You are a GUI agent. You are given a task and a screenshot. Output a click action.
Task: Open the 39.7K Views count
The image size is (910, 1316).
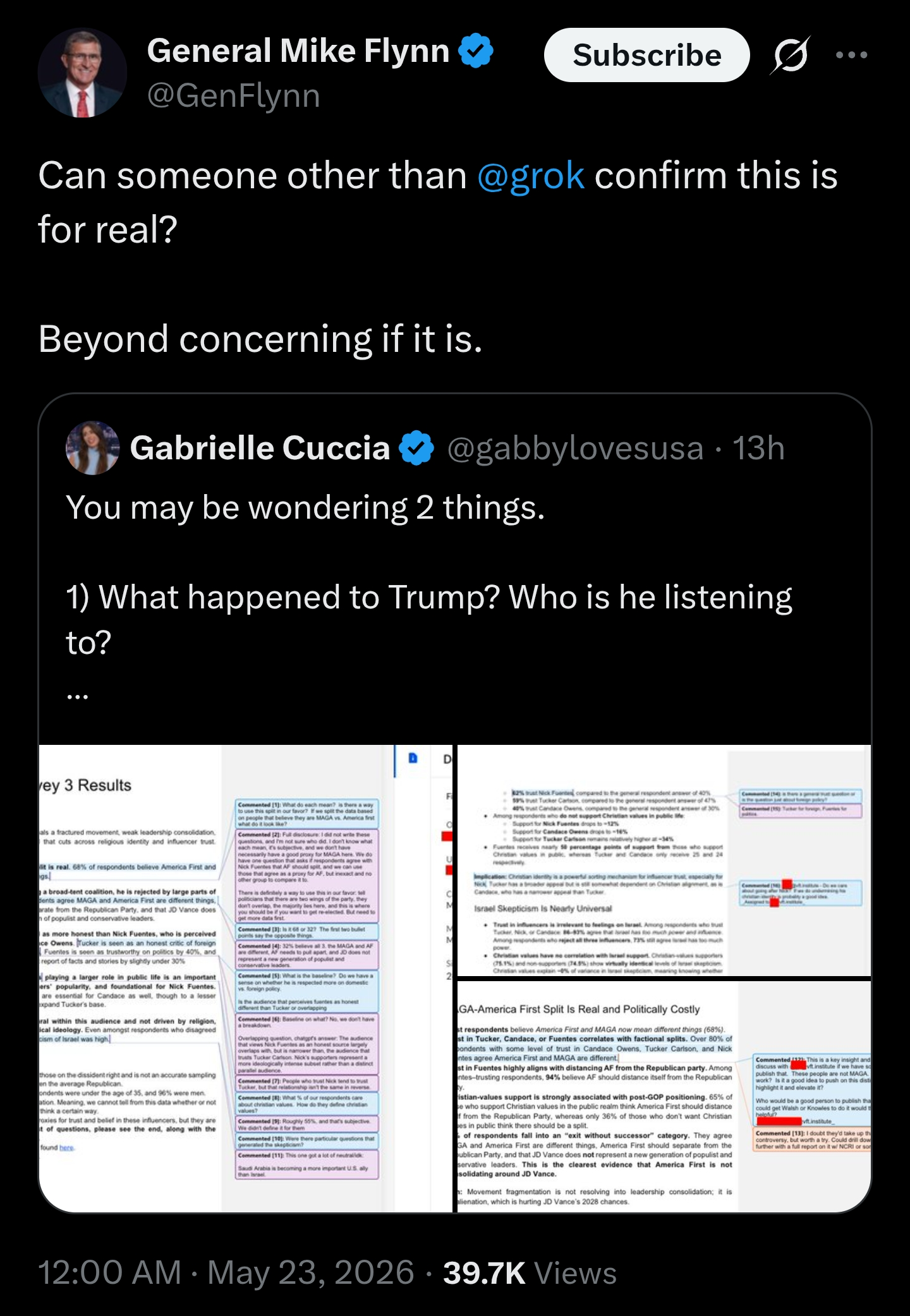(530, 1272)
